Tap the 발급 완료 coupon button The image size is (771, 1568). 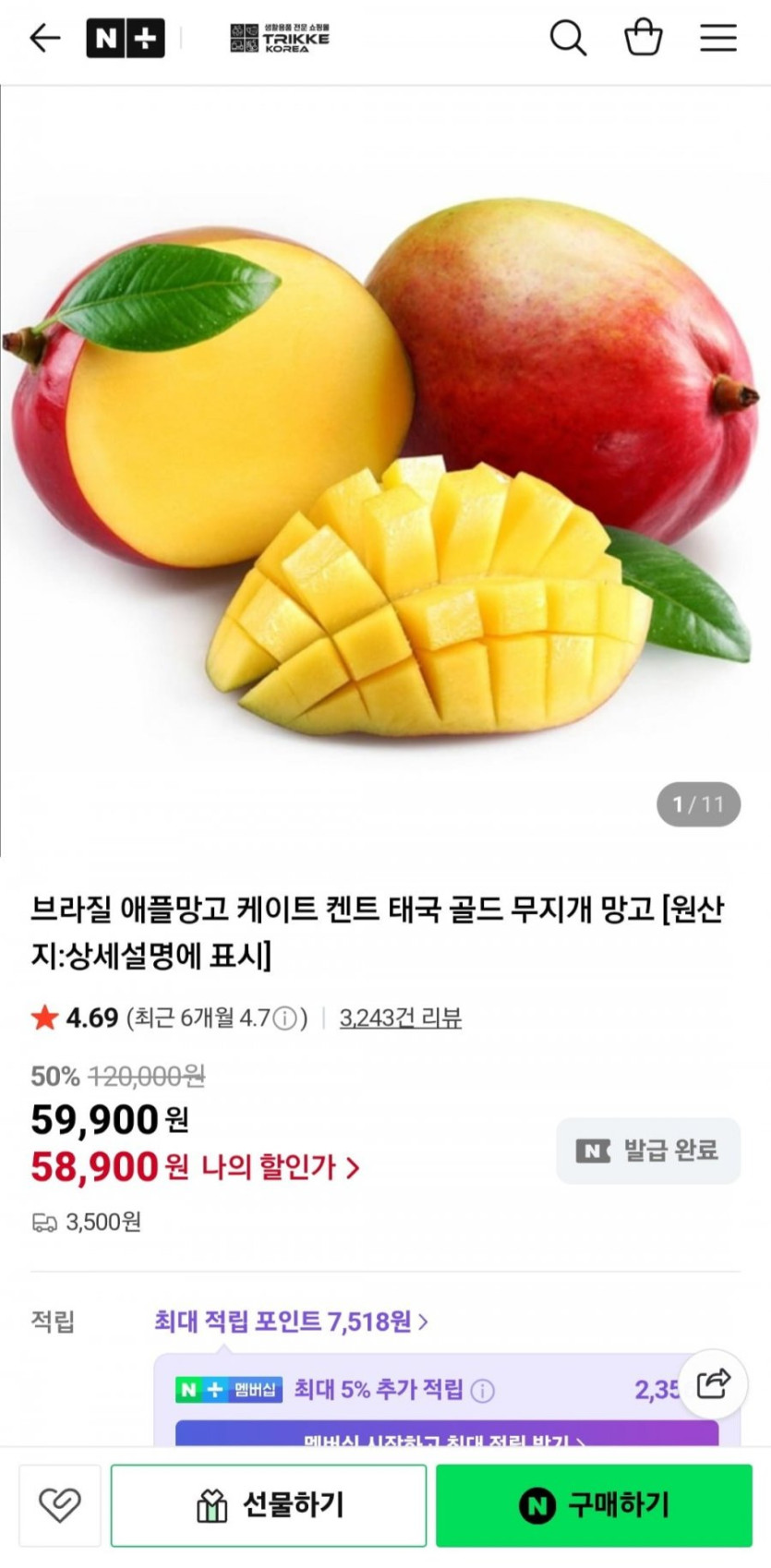click(x=648, y=1151)
